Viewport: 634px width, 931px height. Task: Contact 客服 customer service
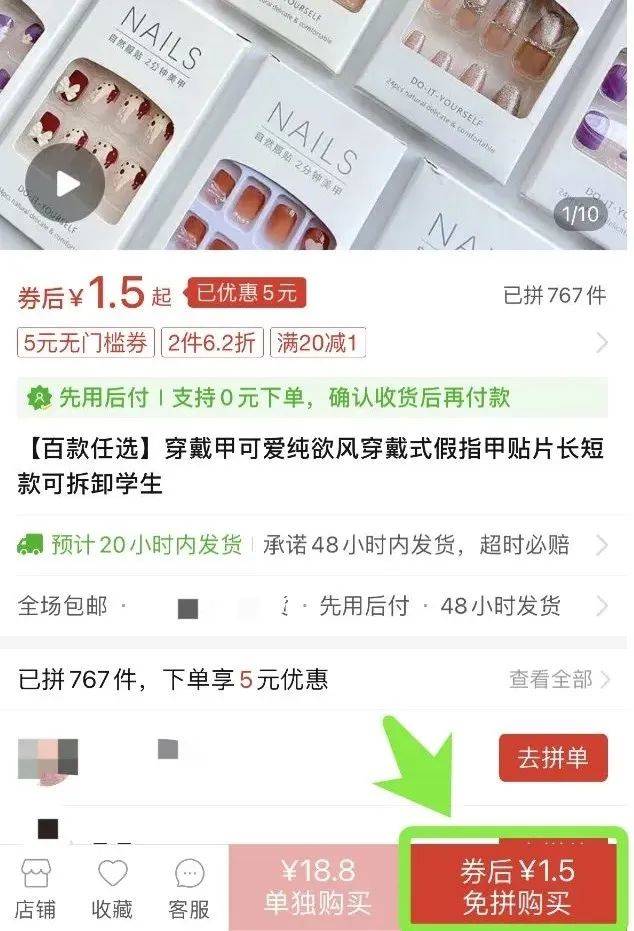[188, 888]
